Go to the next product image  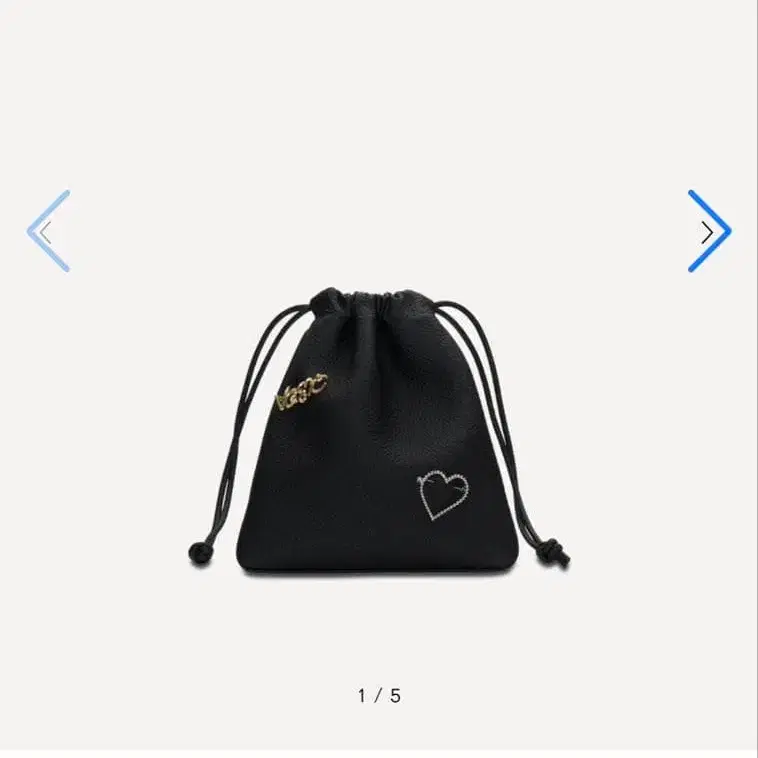[x=708, y=232]
